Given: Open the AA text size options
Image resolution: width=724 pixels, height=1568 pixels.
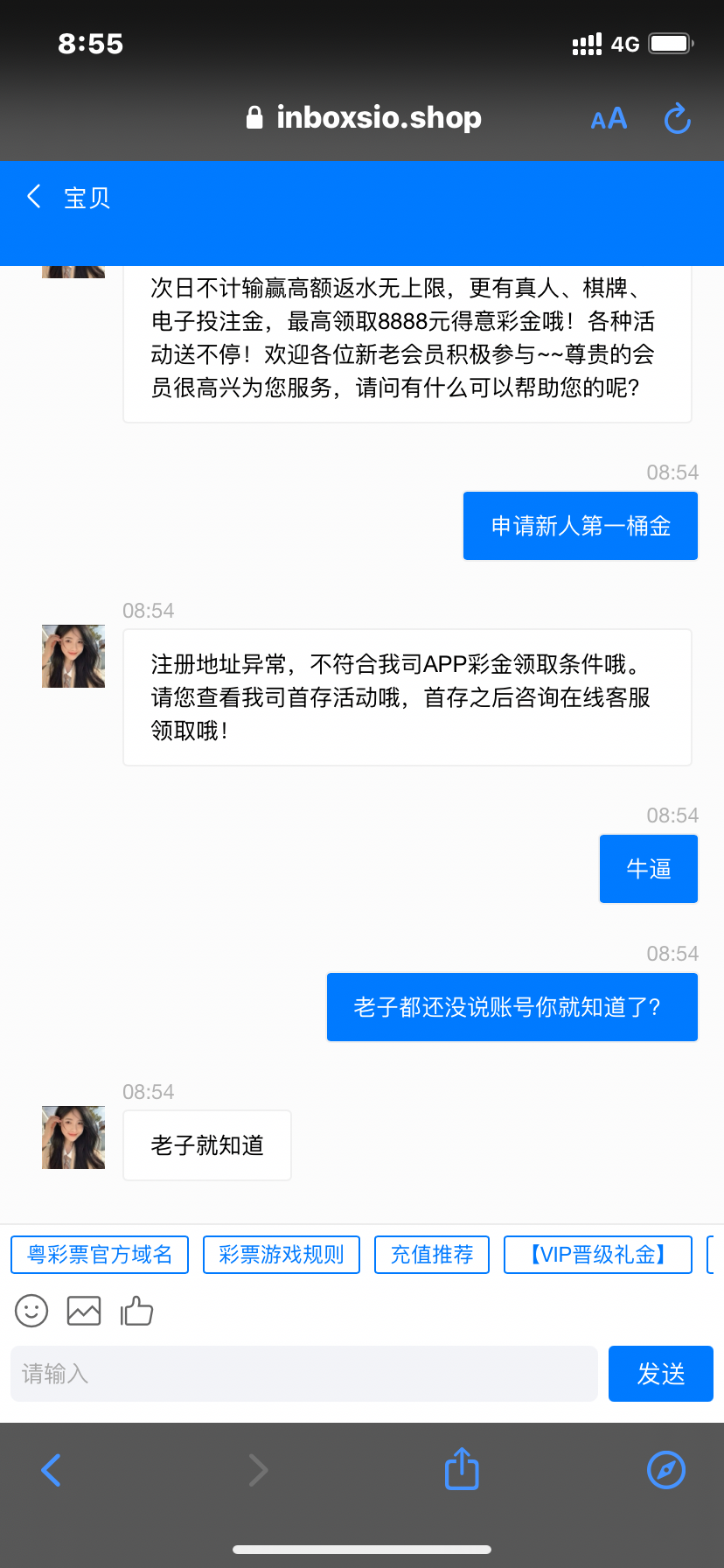Looking at the screenshot, I should 609,119.
